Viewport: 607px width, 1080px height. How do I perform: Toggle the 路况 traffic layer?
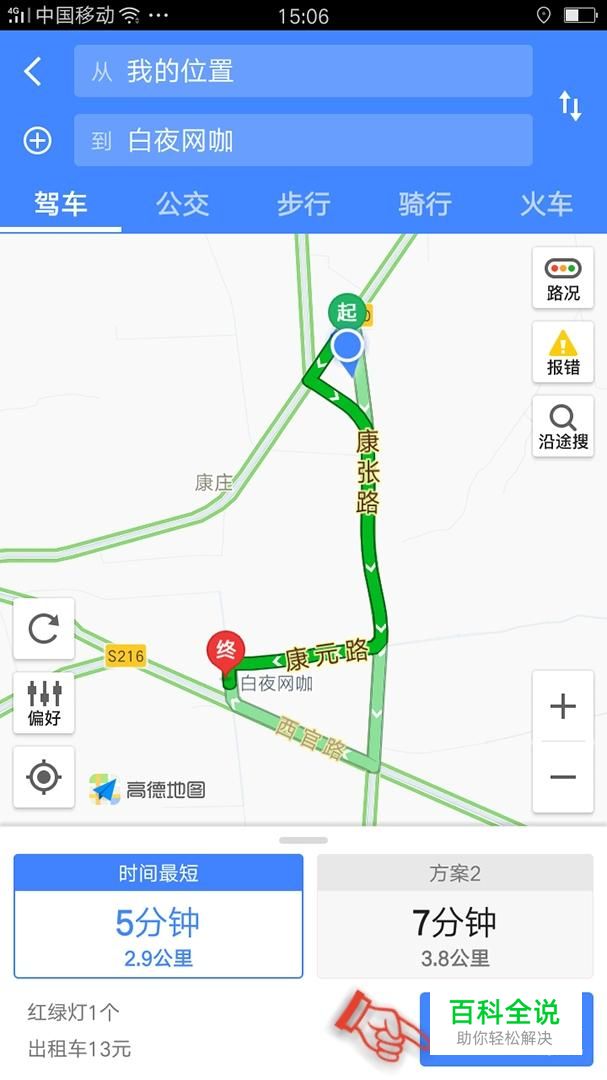[563, 278]
